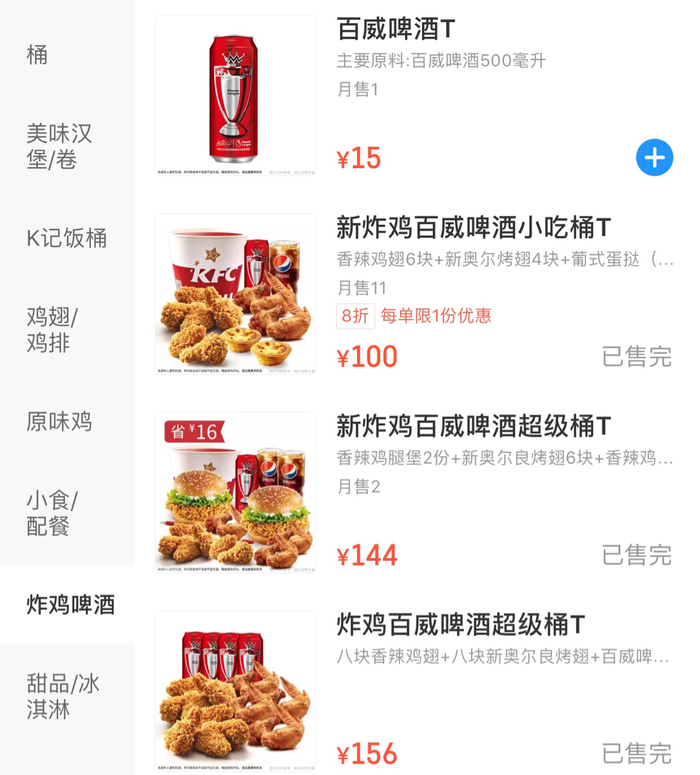Go to 鸡翅/鸡排 category
The image size is (700, 775).
[x=52, y=330]
